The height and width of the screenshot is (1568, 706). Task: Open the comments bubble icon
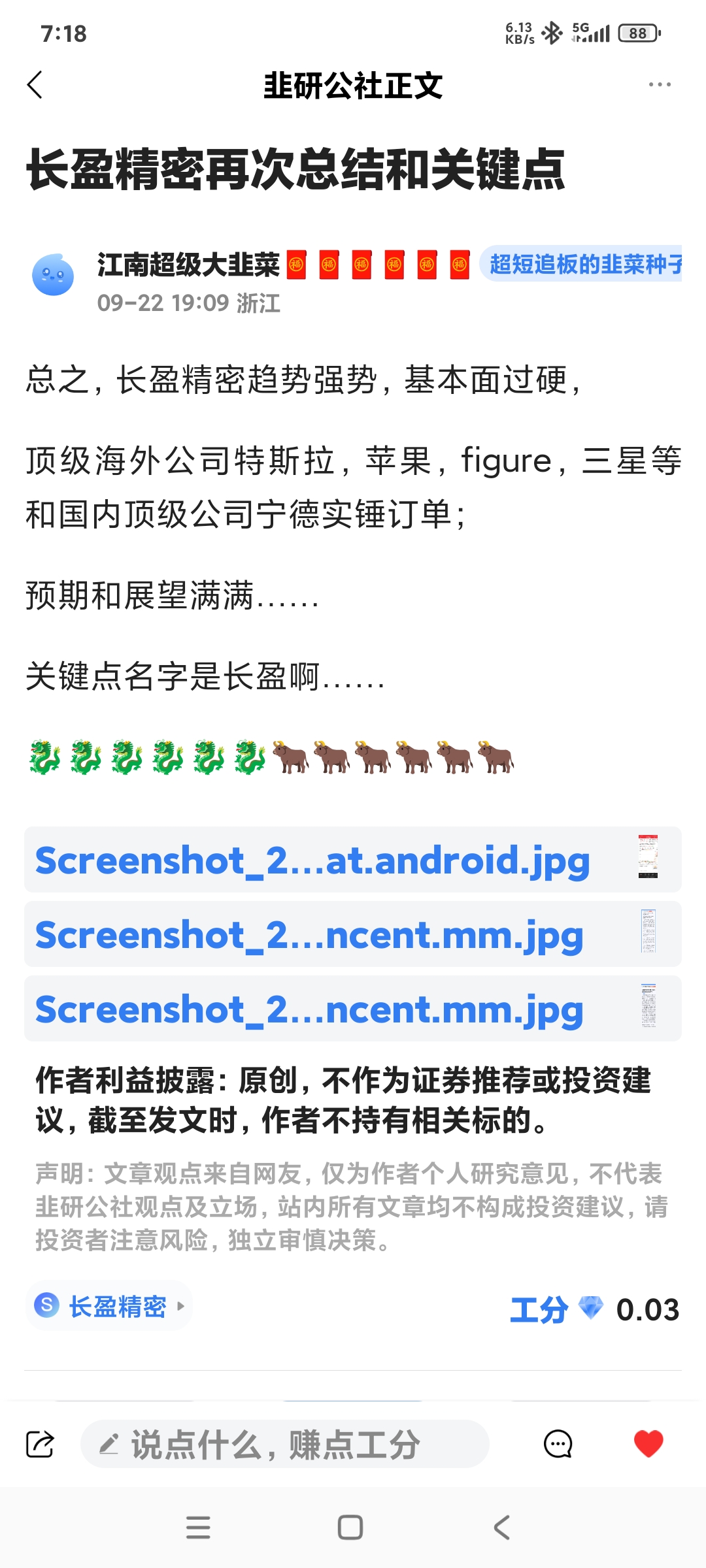558,1444
